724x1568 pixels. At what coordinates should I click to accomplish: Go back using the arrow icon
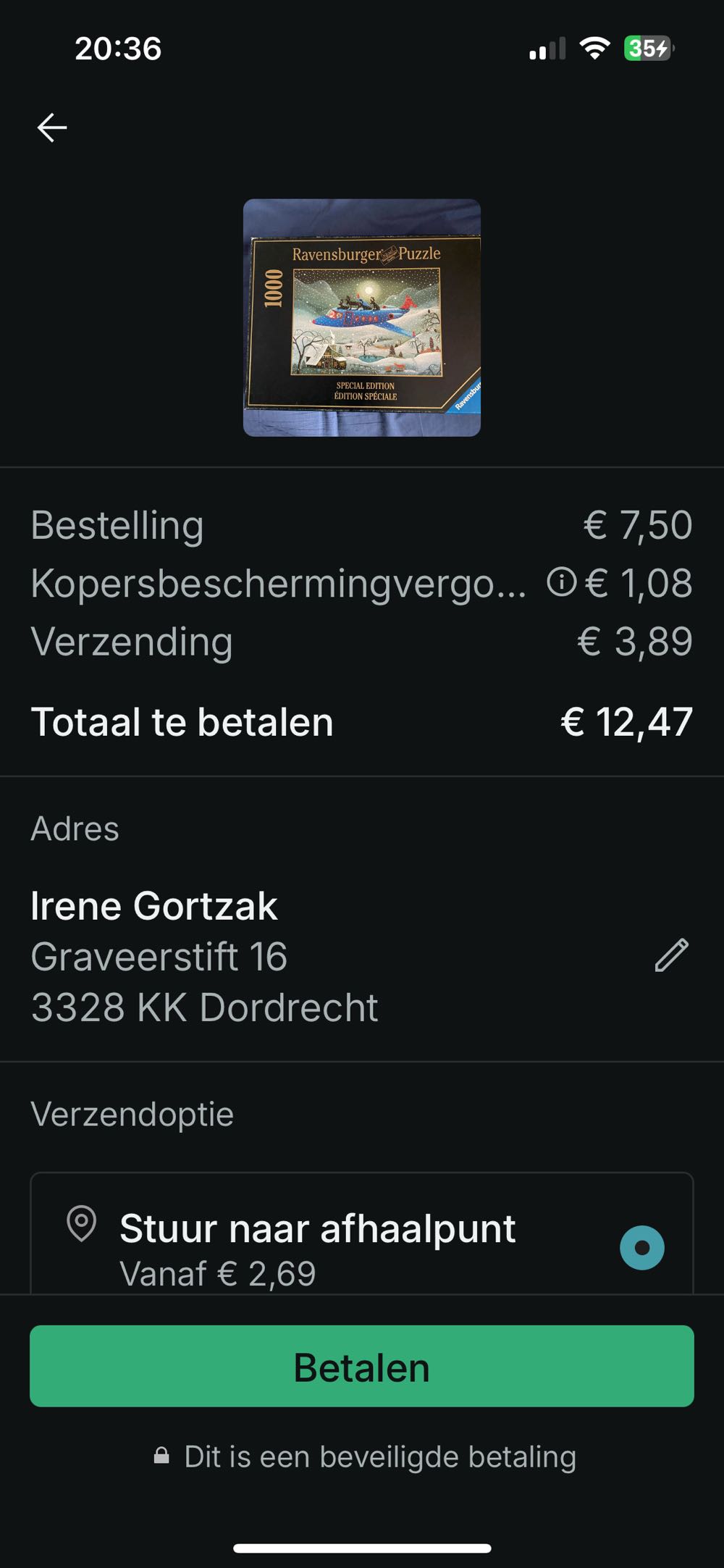click(52, 127)
